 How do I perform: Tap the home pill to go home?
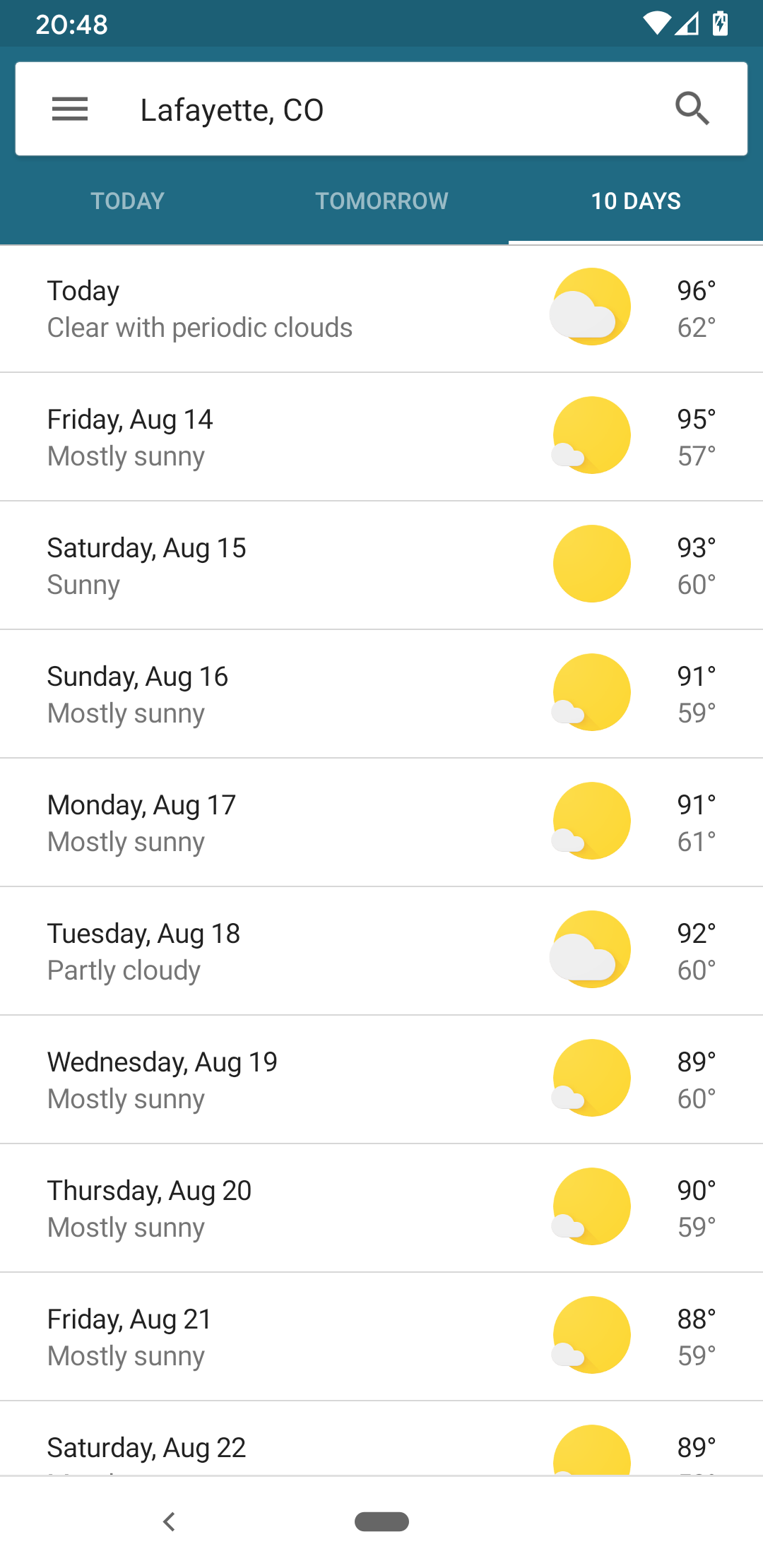click(381, 1521)
